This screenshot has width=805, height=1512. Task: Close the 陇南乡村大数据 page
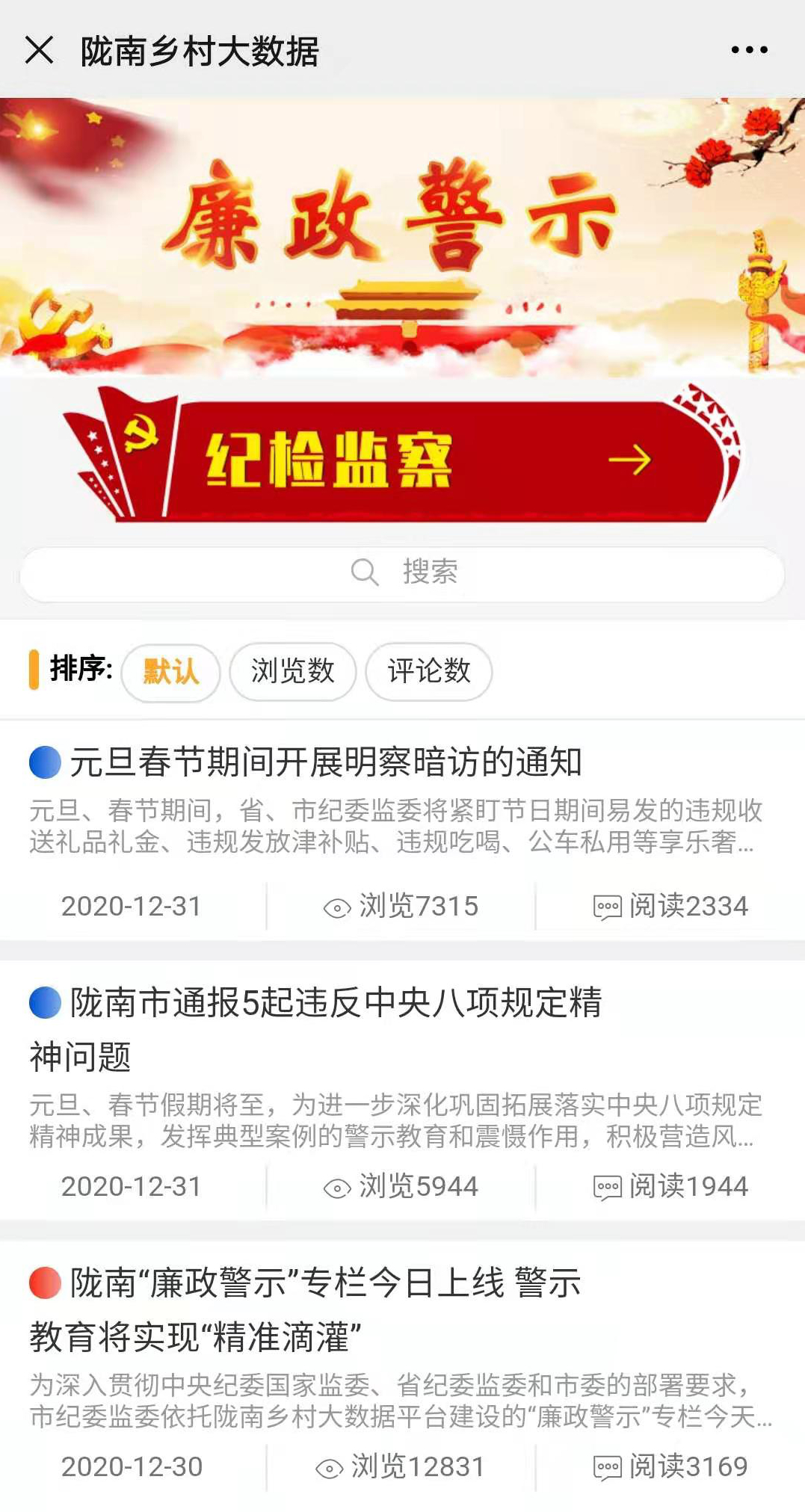39,51
